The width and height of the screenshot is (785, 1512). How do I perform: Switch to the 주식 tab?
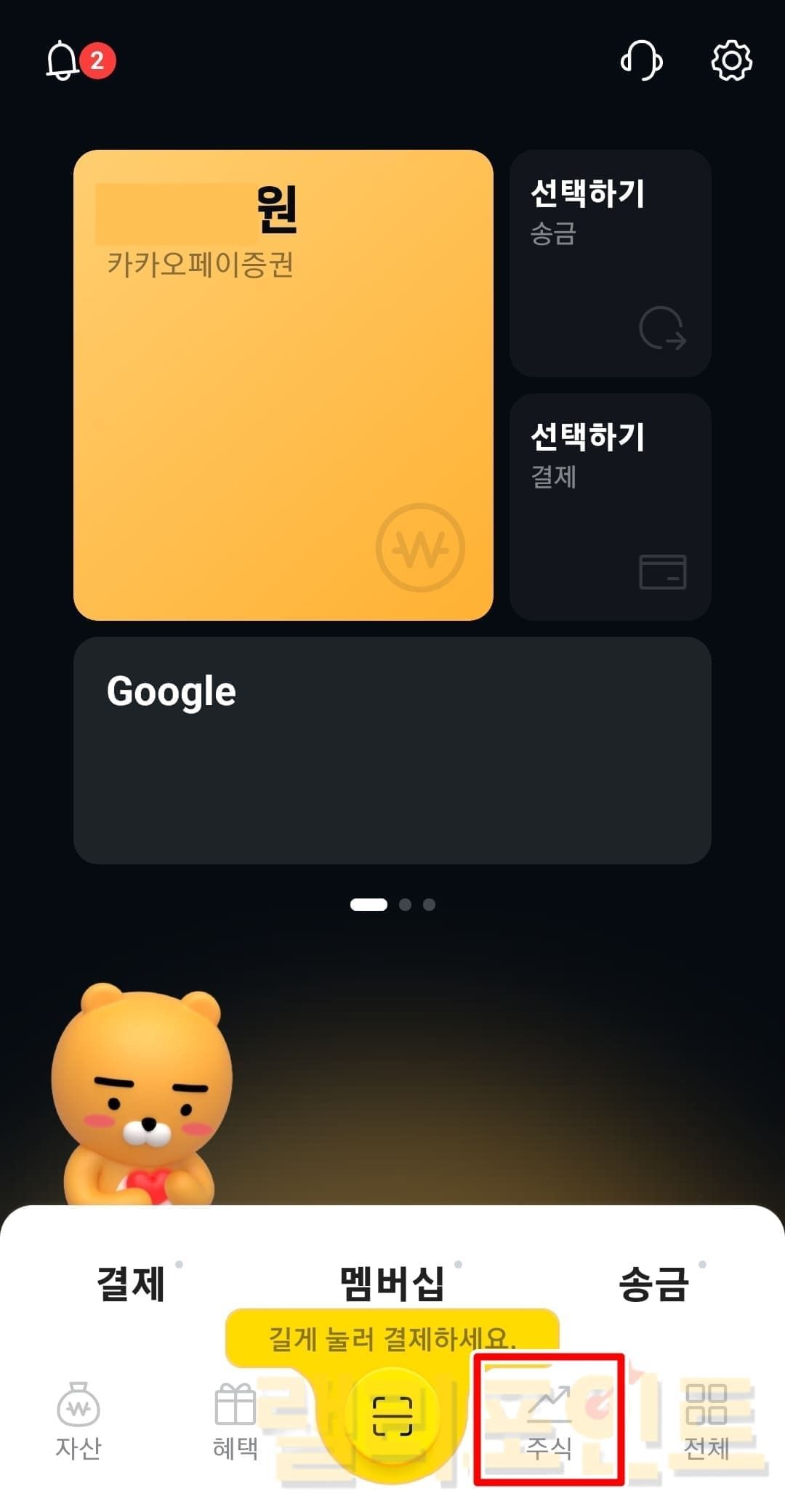[x=549, y=1420]
